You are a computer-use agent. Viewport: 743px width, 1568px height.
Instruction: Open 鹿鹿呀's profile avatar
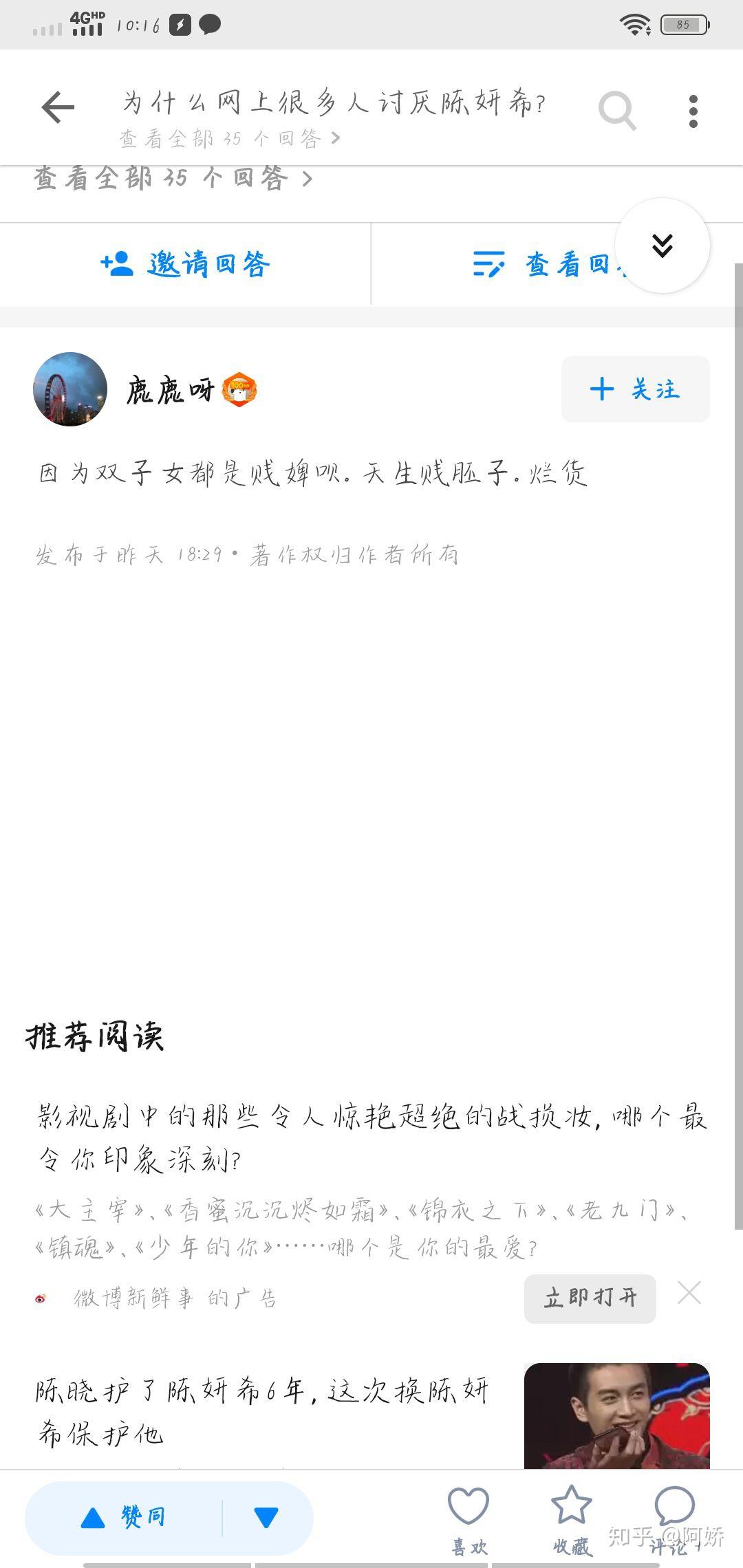click(x=70, y=389)
